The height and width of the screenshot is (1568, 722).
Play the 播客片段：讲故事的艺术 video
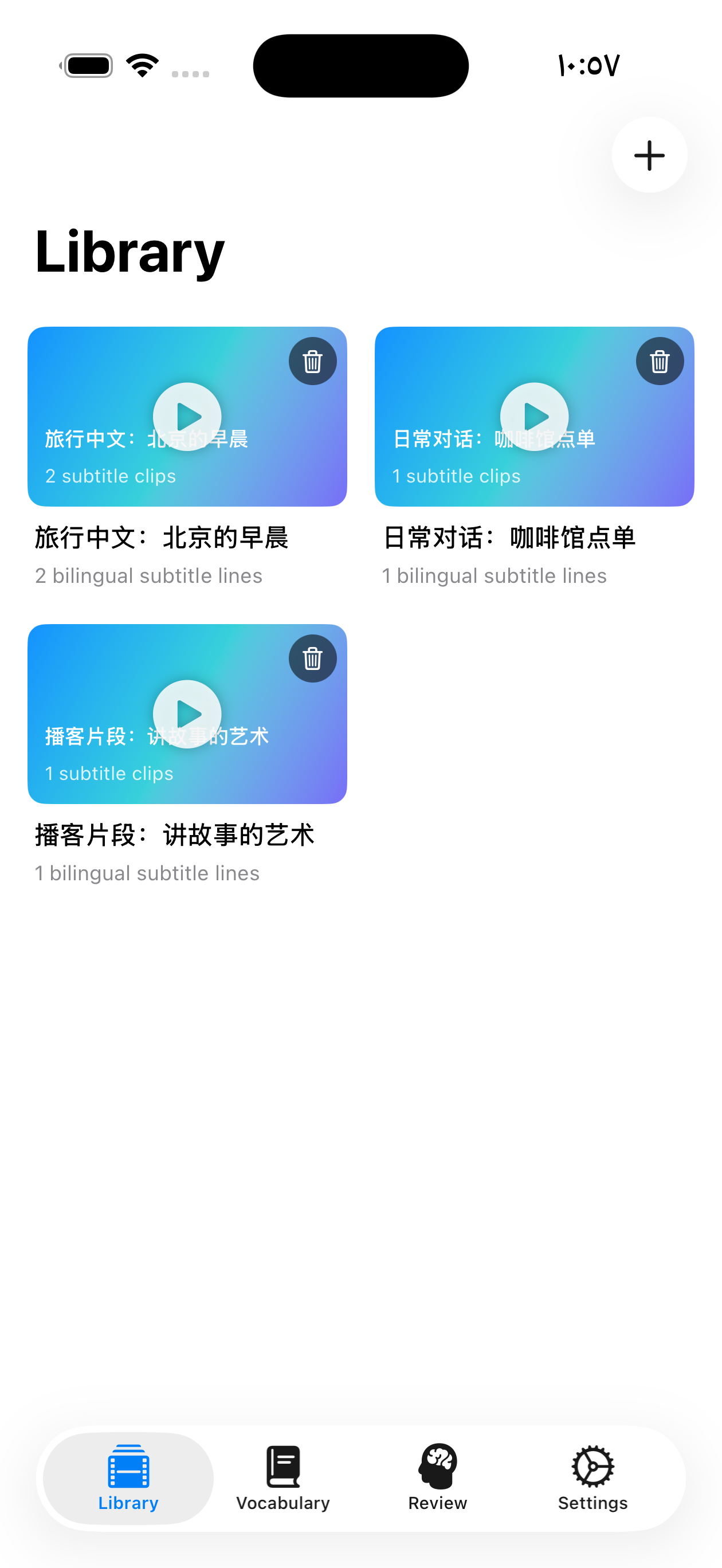click(187, 714)
